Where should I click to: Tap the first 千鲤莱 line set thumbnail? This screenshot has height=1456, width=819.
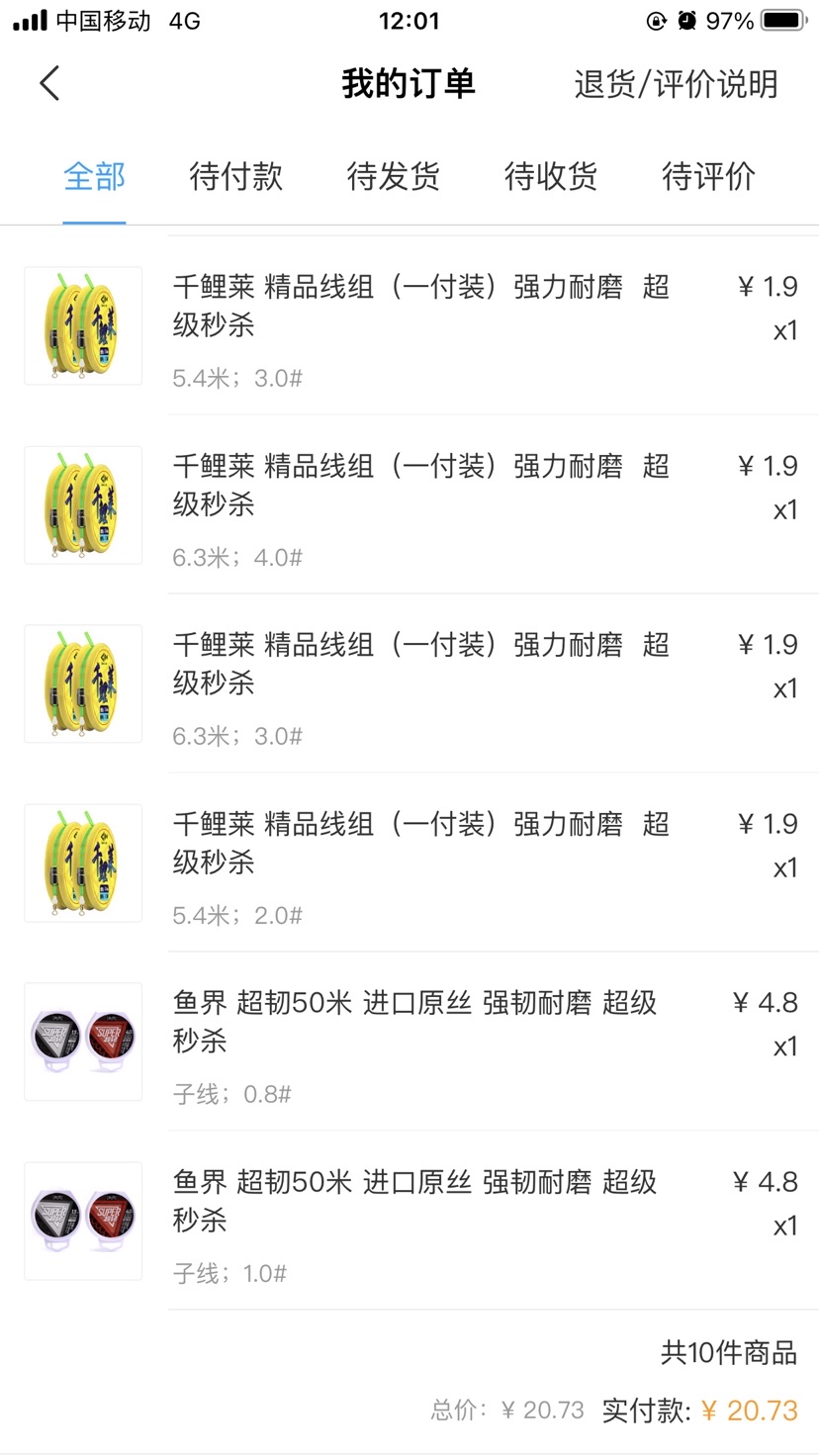[82, 324]
